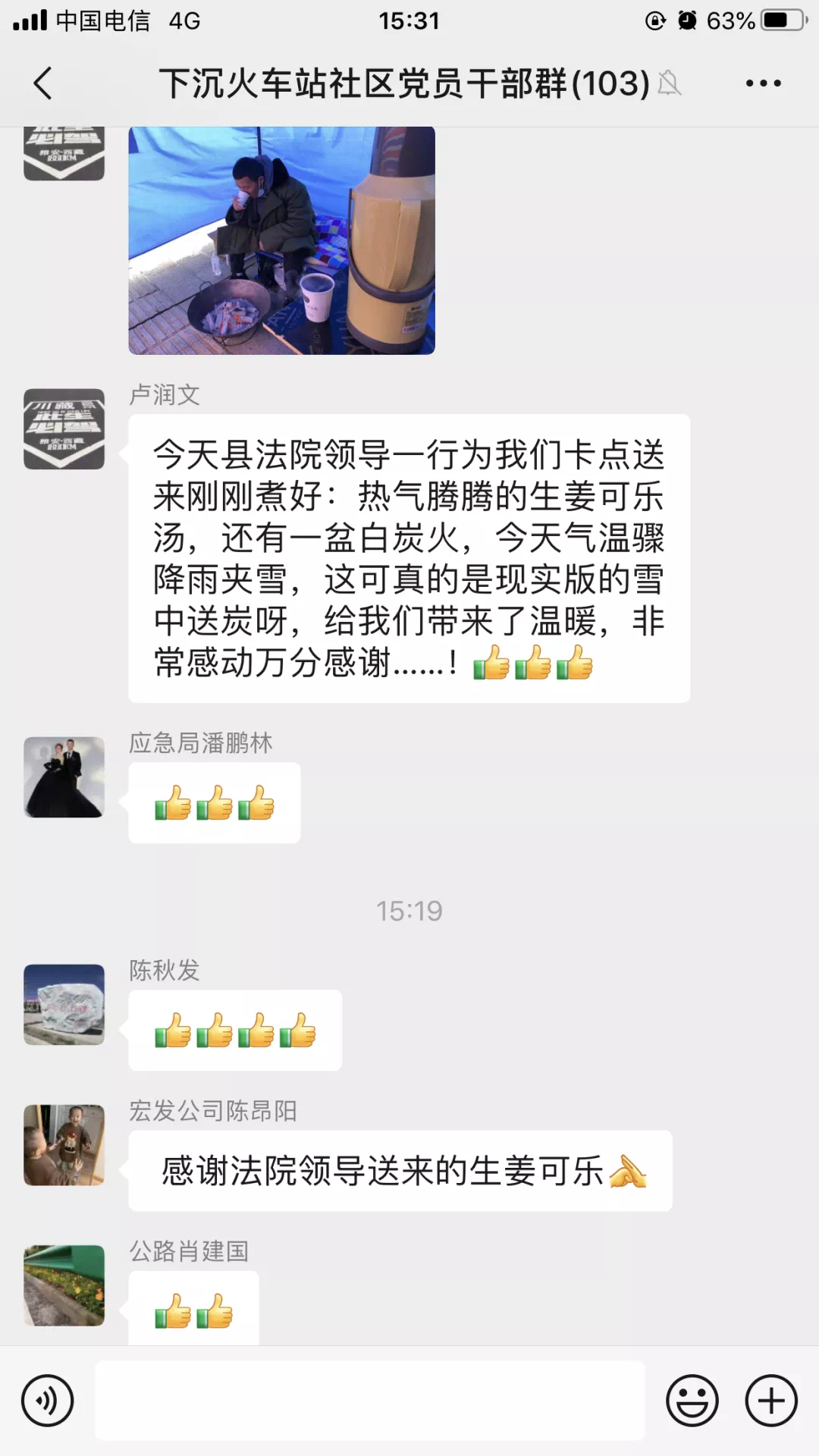Viewport: 819px width, 1456px height.
Task: Focus the message text field
Action: (x=370, y=1401)
